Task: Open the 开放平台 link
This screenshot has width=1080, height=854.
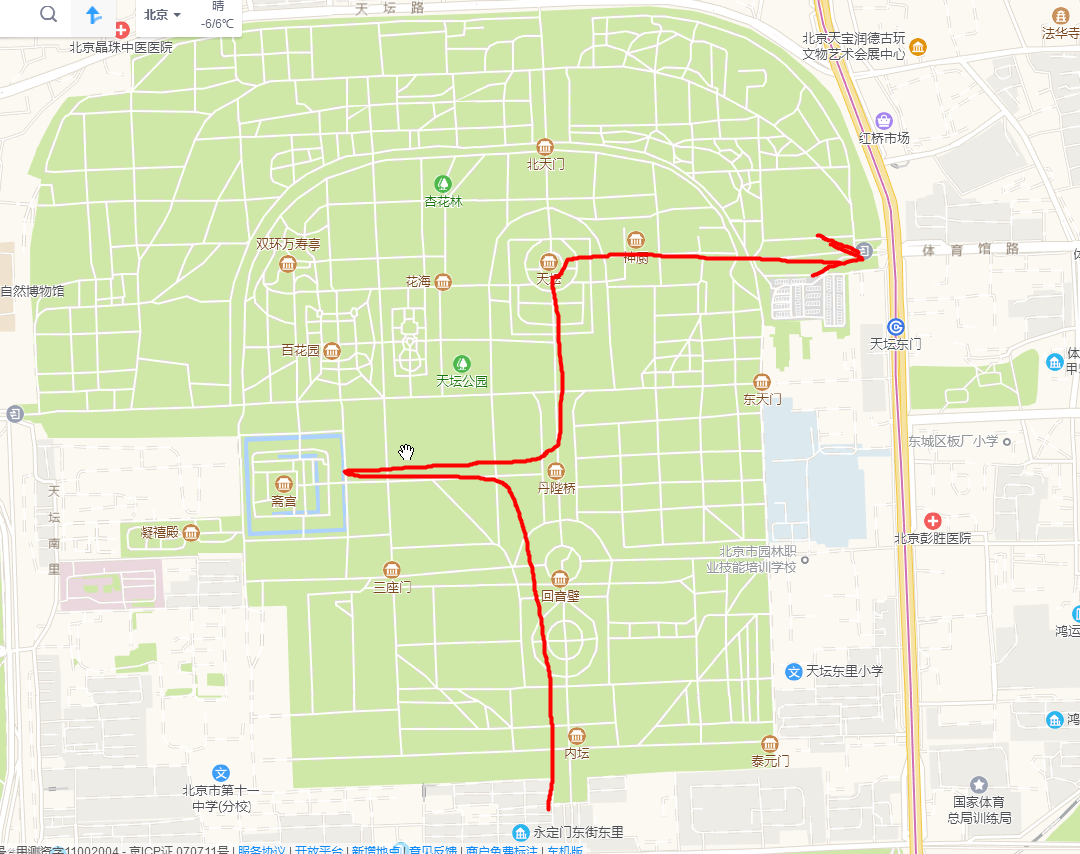Action: click(319, 849)
